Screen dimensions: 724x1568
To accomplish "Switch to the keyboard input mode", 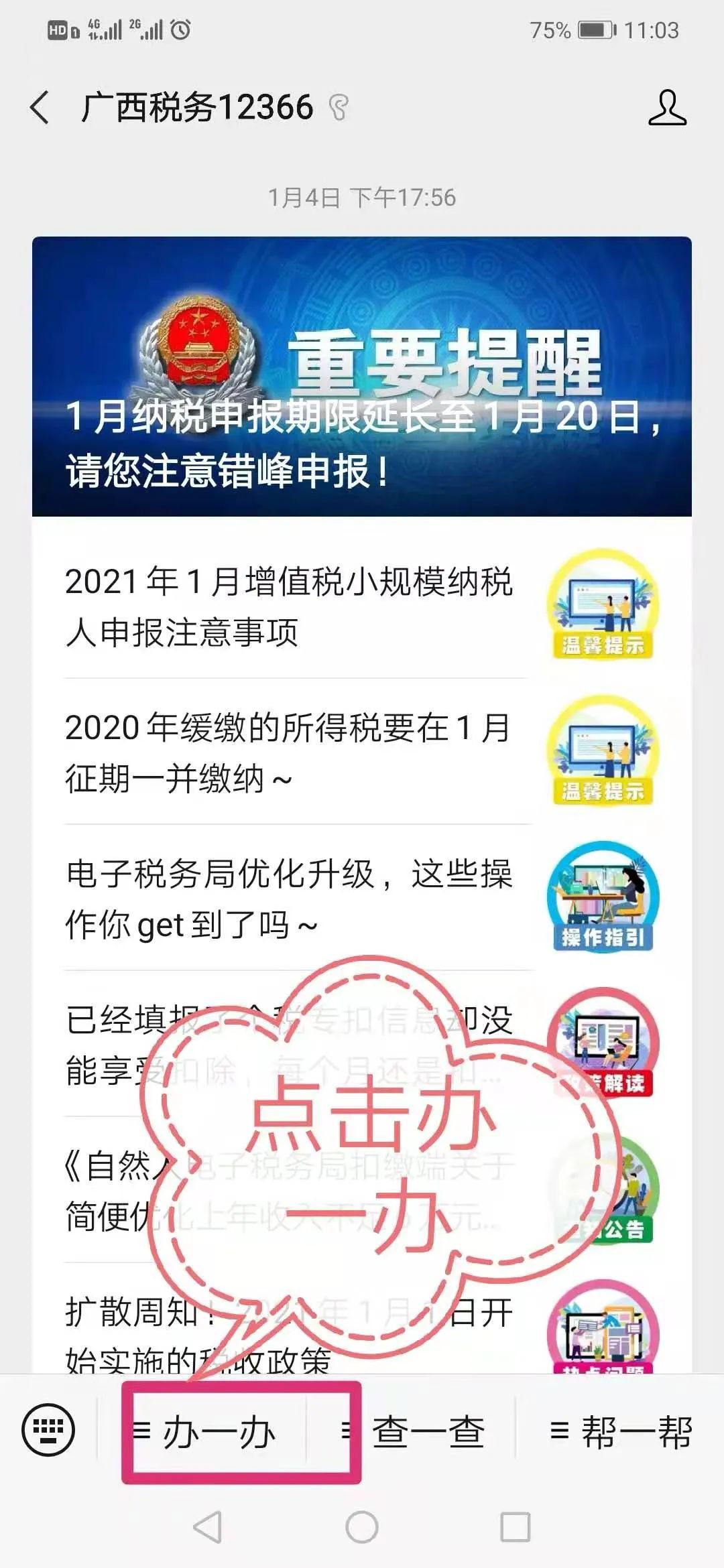I will (x=48, y=1430).
